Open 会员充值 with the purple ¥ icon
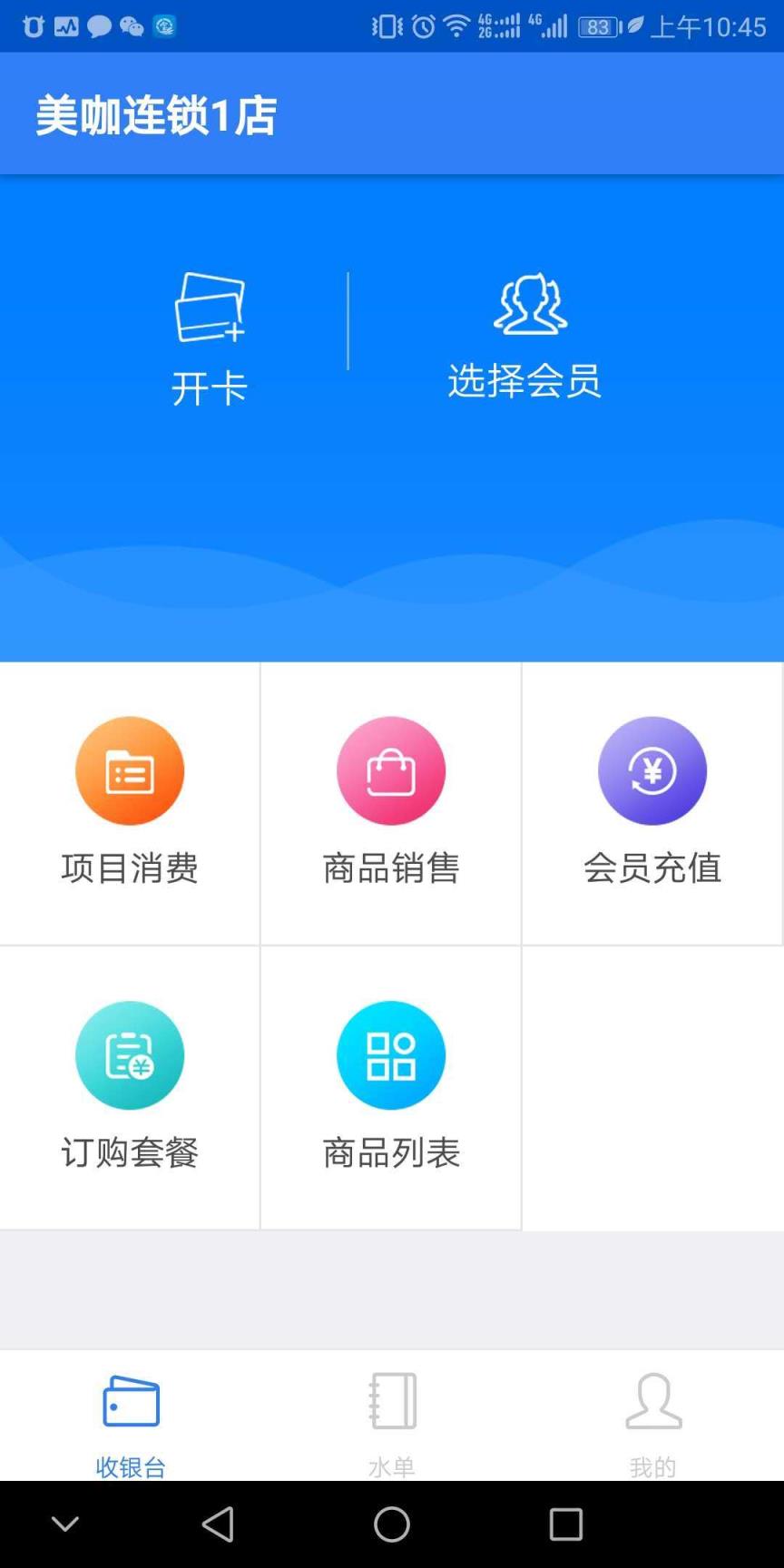 pos(652,769)
